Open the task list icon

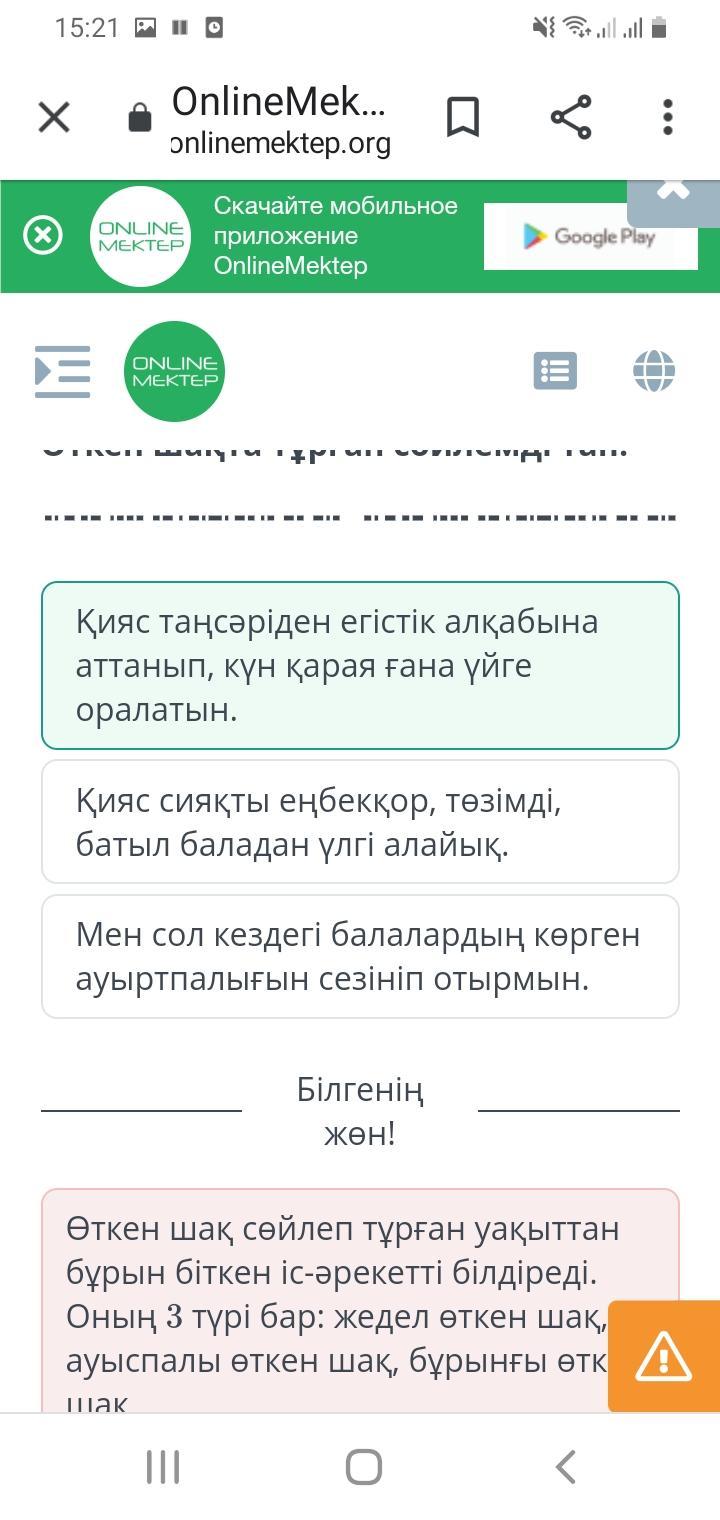point(555,371)
